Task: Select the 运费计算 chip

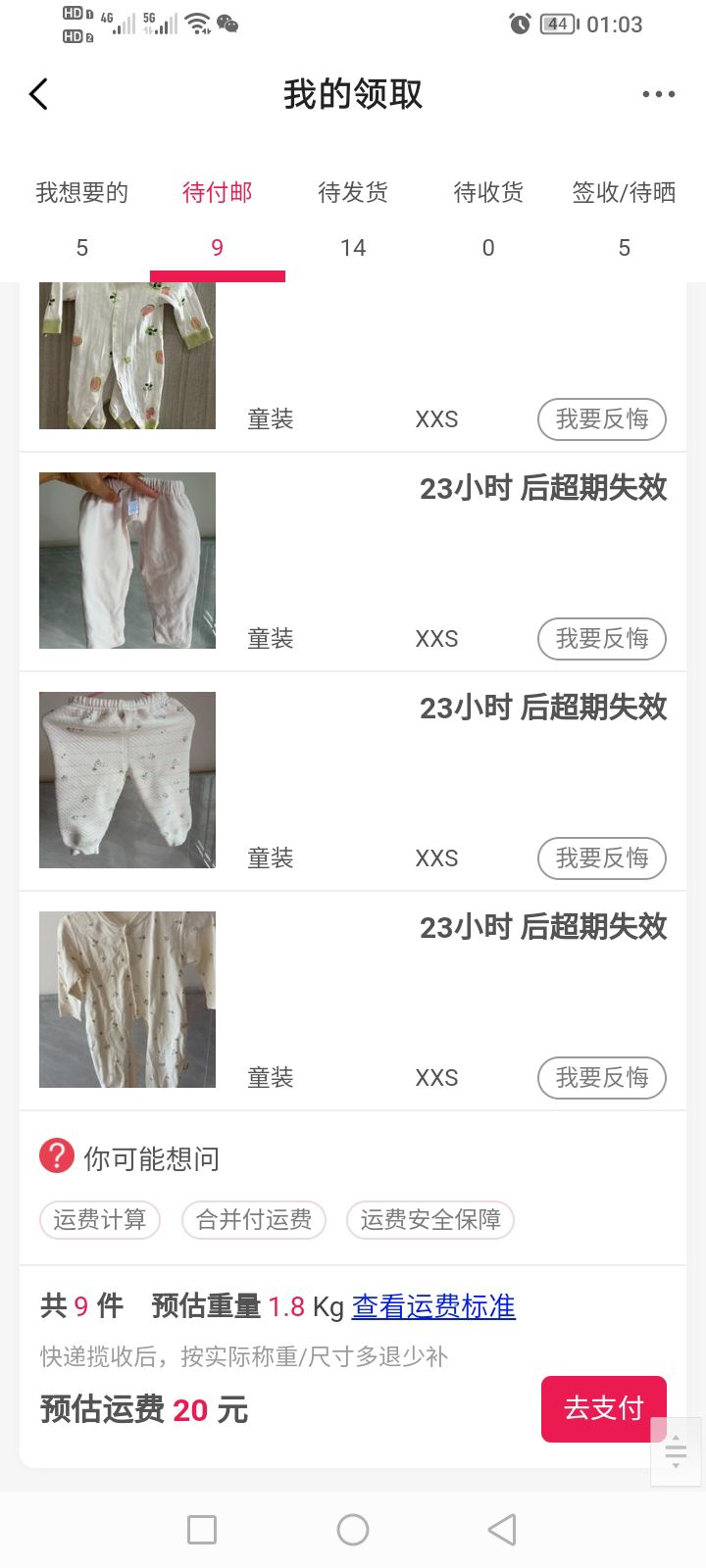Action: (100, 1220)
